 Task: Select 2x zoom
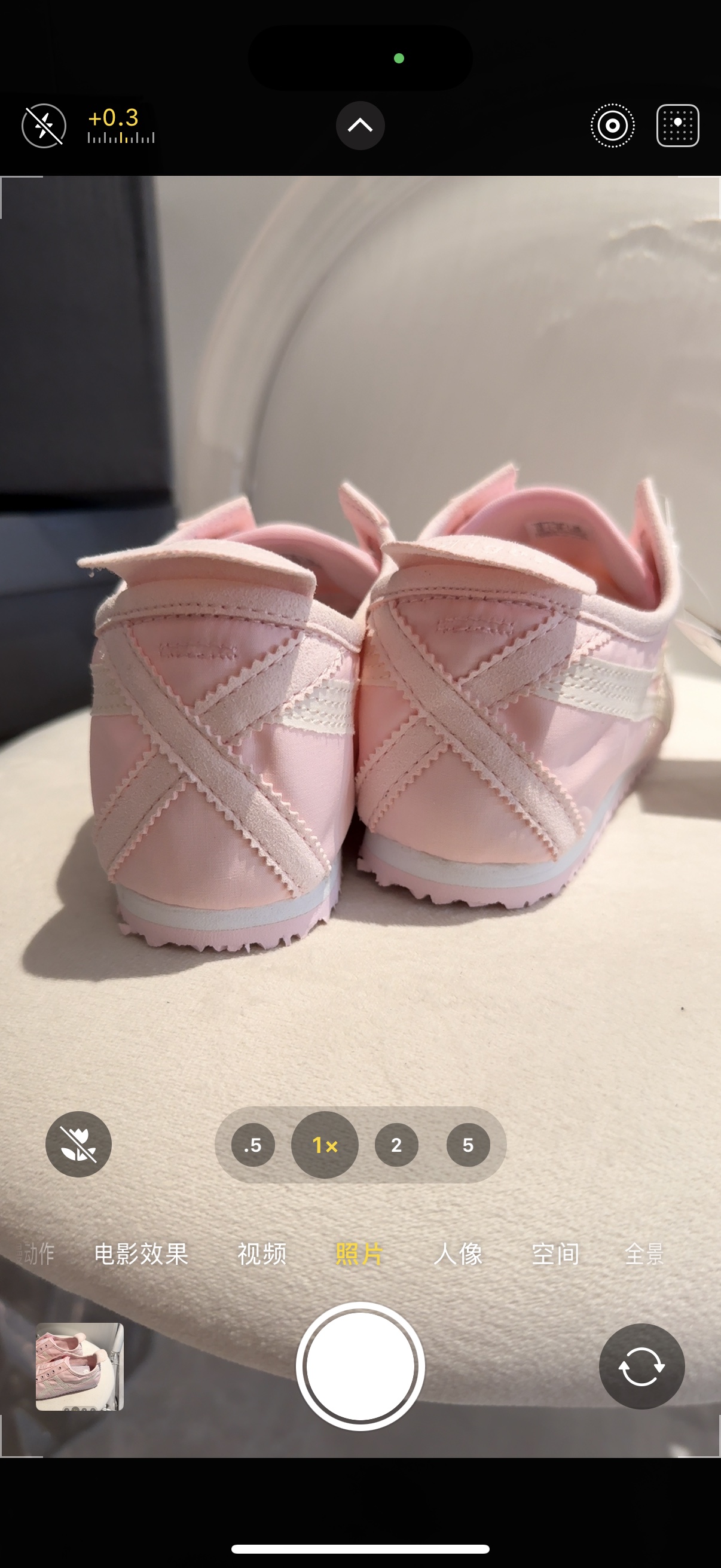click(x=396, y=1145)
